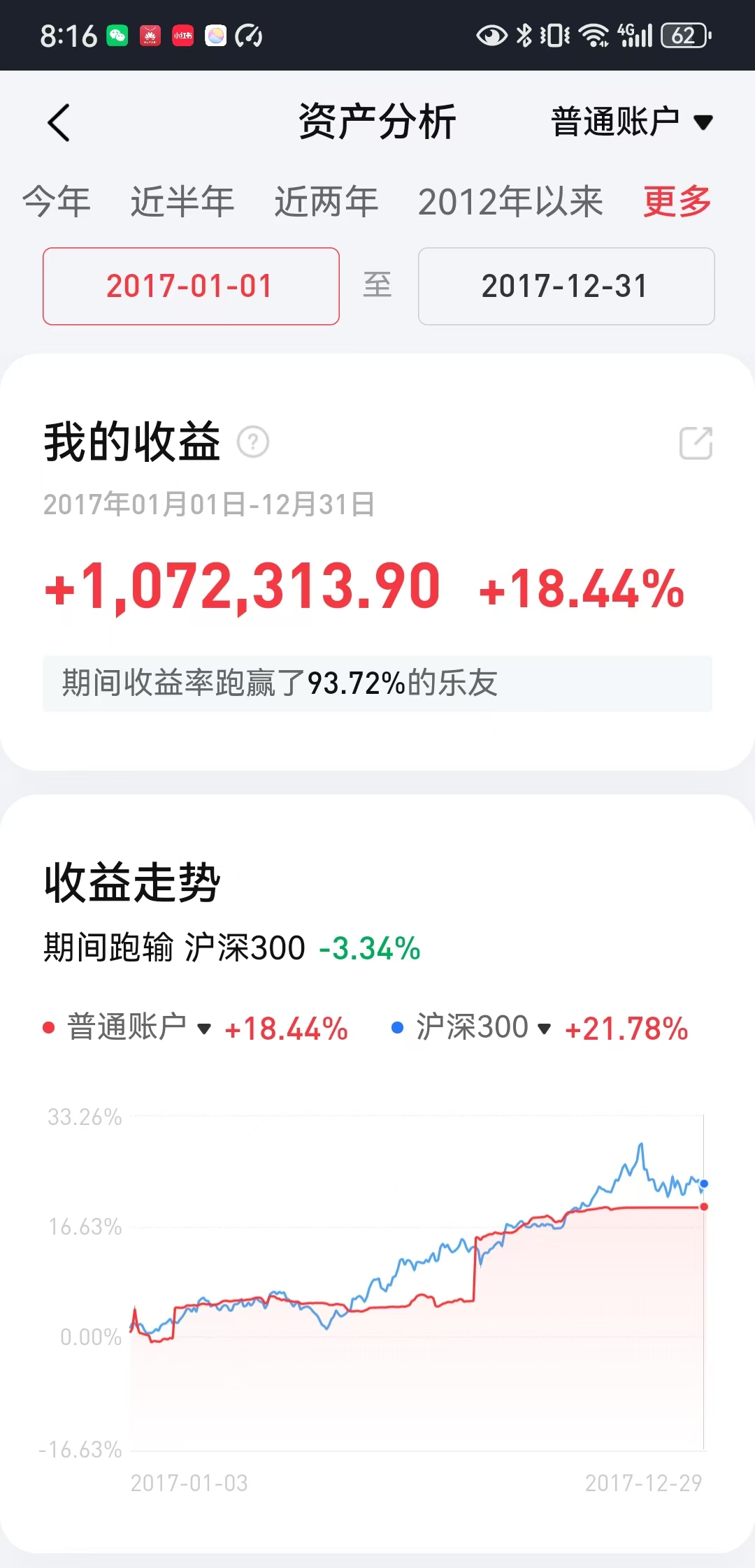
Task: Go back from 资产分析 page
Action: (59, 123)
